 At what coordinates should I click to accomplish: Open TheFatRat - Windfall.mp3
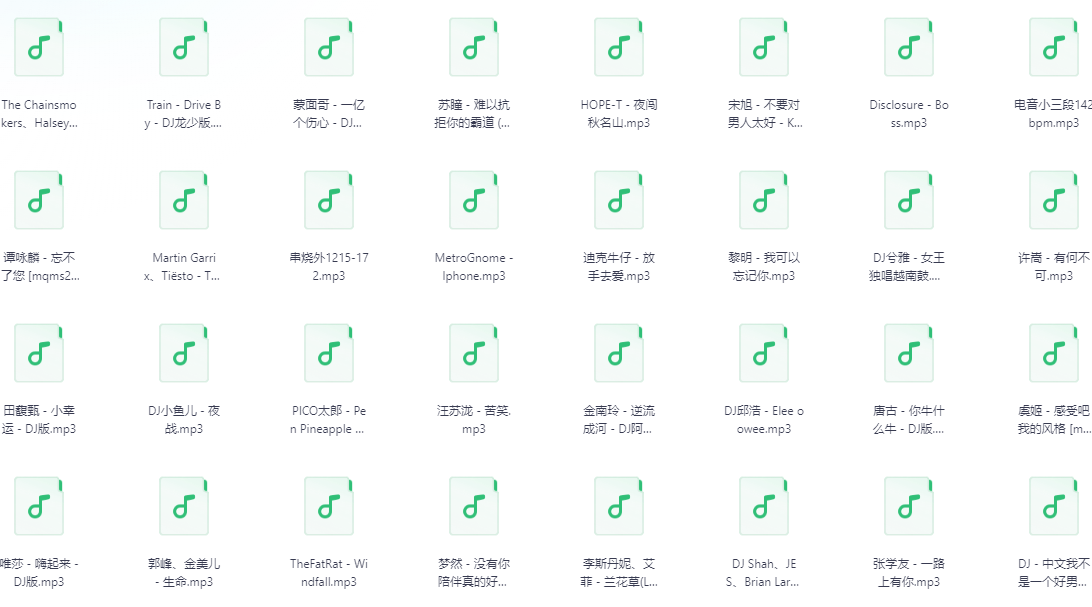[329, 506]
